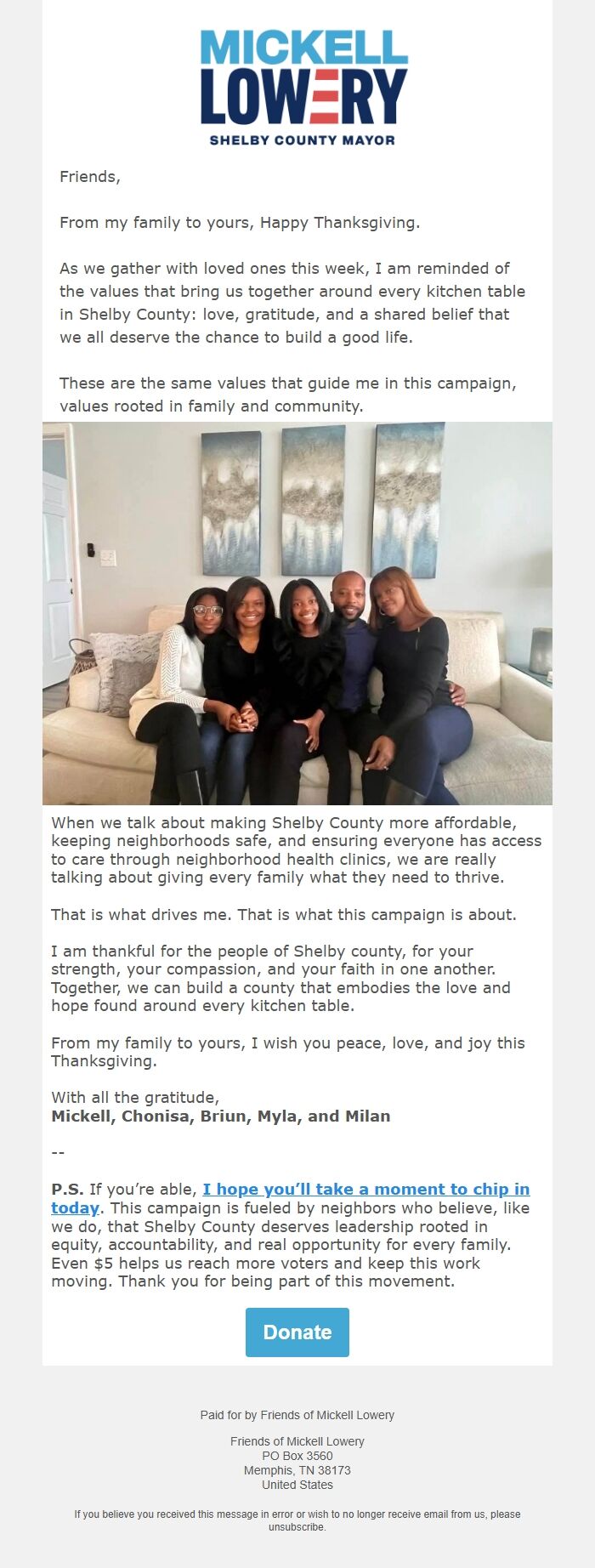Open the 'chip in today' link

(x=365, y=1190)
